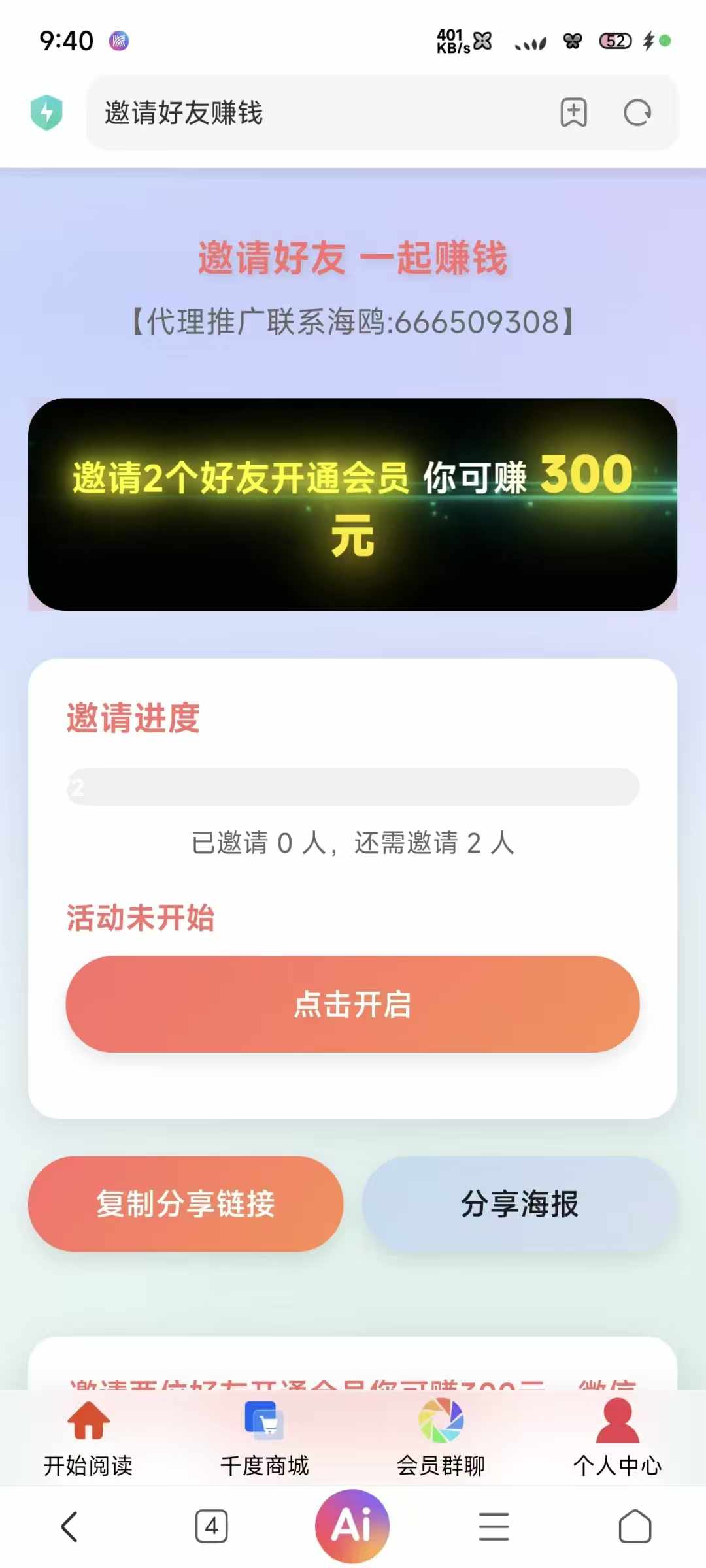Tap the security shield icon
This screenshot has height=1568, width=706.
46,112
